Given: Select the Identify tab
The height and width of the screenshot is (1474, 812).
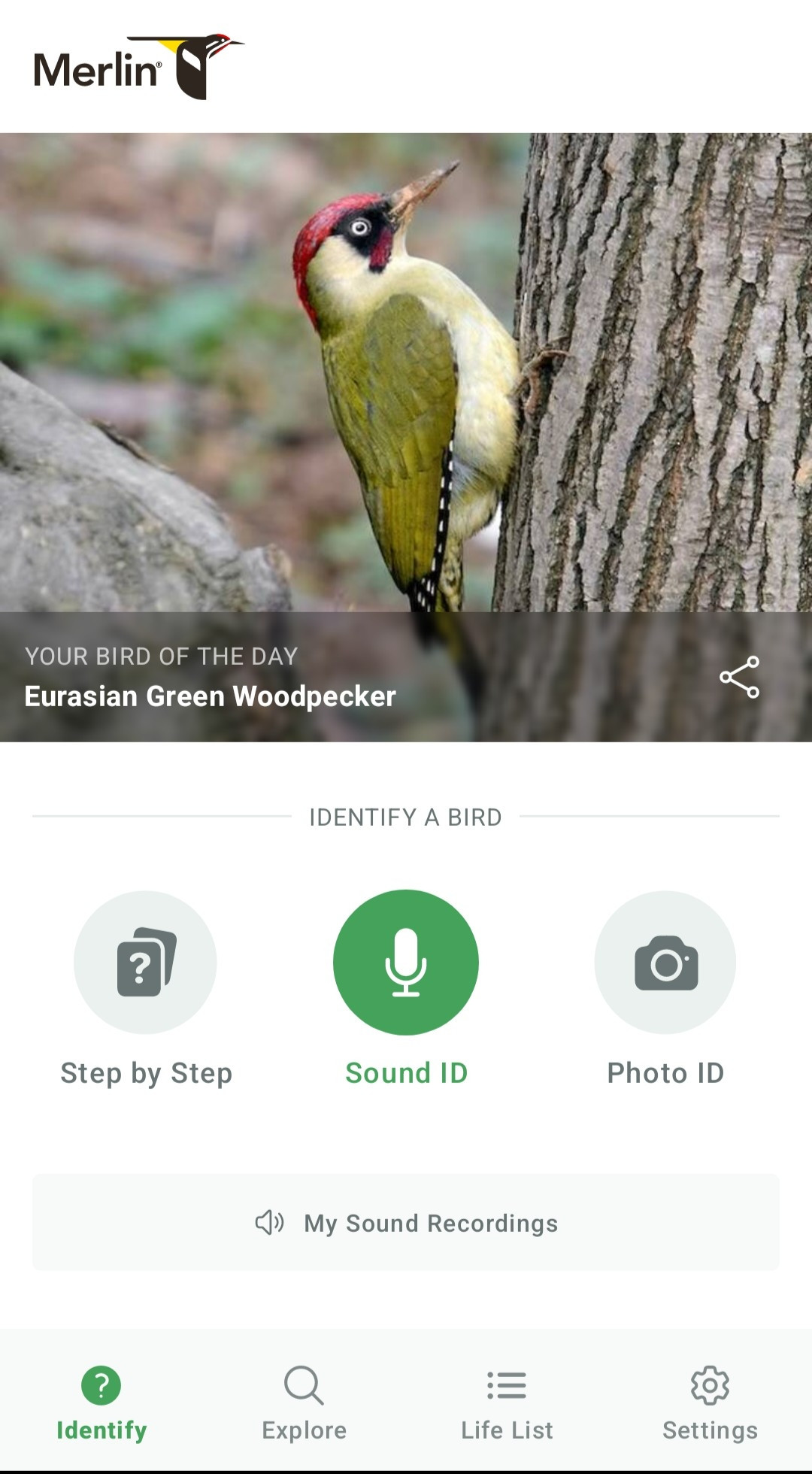Looking at the screenshot, I should pyautogui.click(x=101, y=1403).
